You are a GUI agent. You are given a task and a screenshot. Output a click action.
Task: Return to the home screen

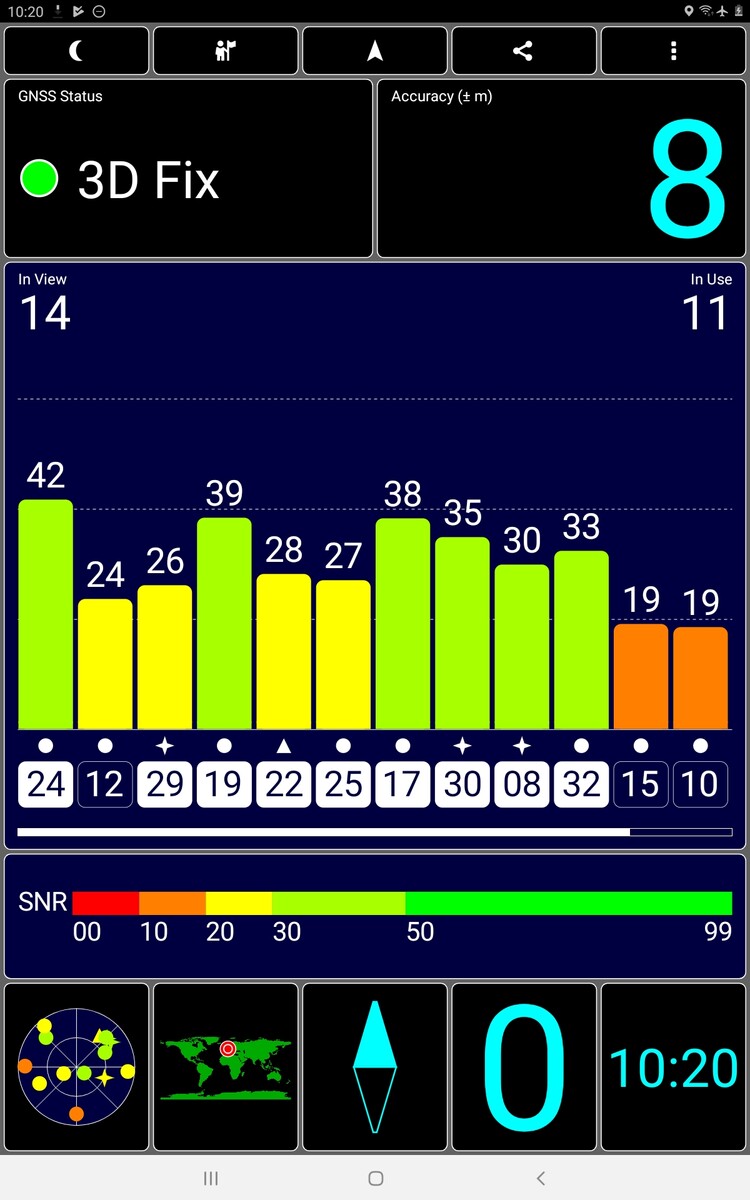375,1179
